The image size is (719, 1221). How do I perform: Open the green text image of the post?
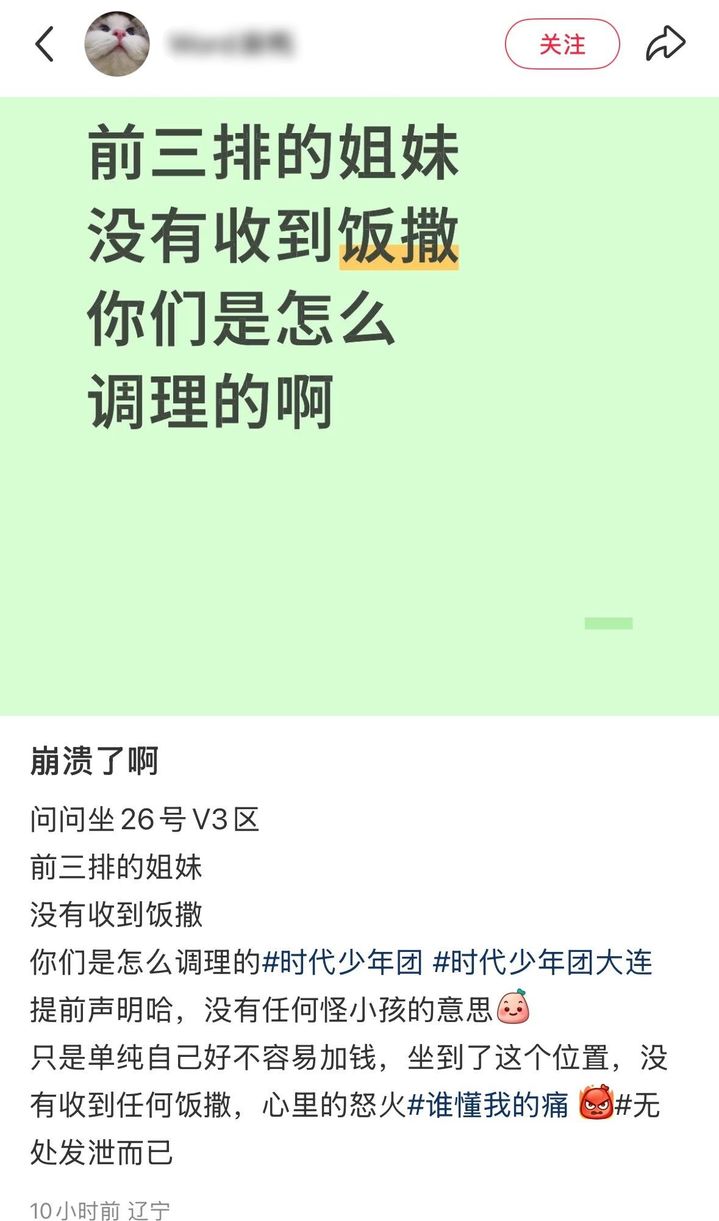359,405
